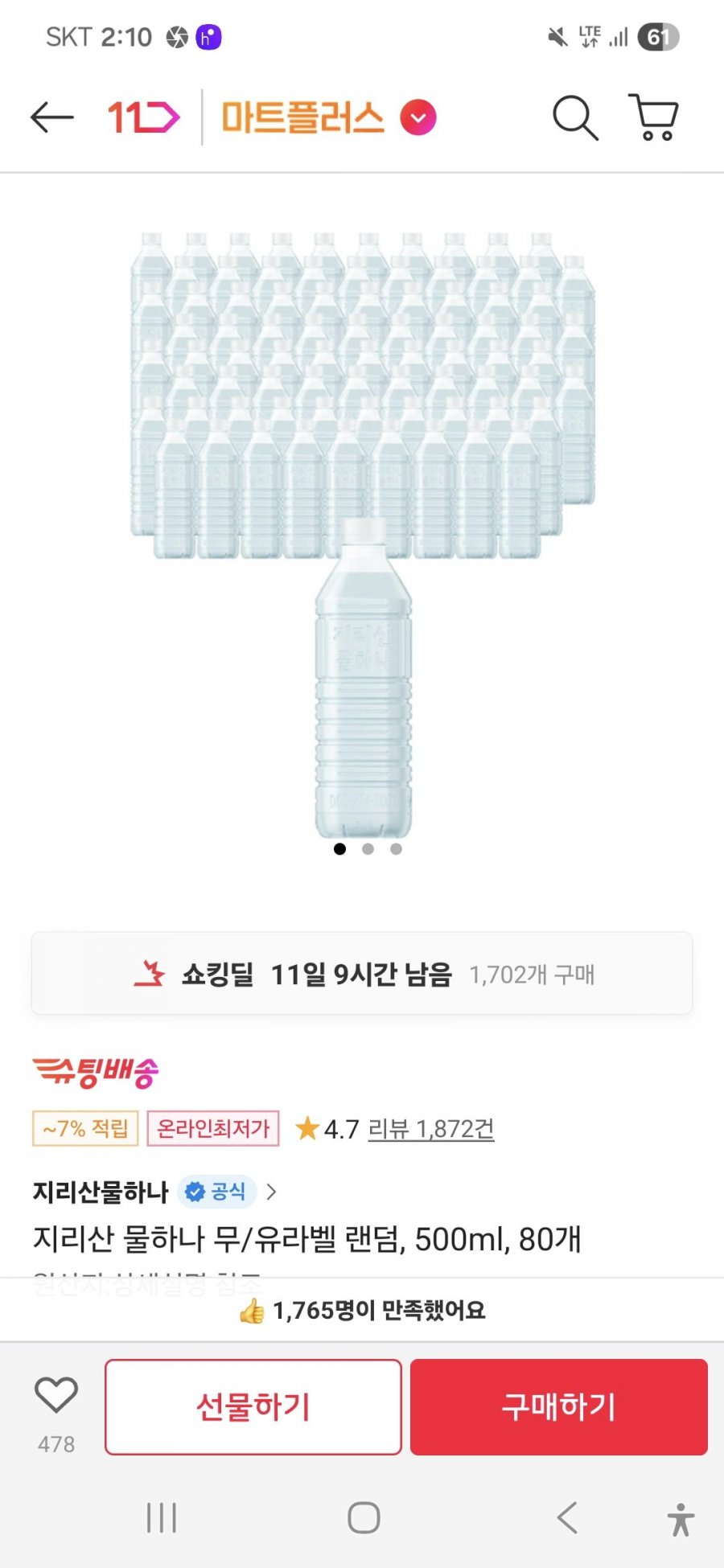The width and height of the screenshot is (724, 1568).
Task: Open the 리뷰 1,872건 link
Action: coord(430,1129)
